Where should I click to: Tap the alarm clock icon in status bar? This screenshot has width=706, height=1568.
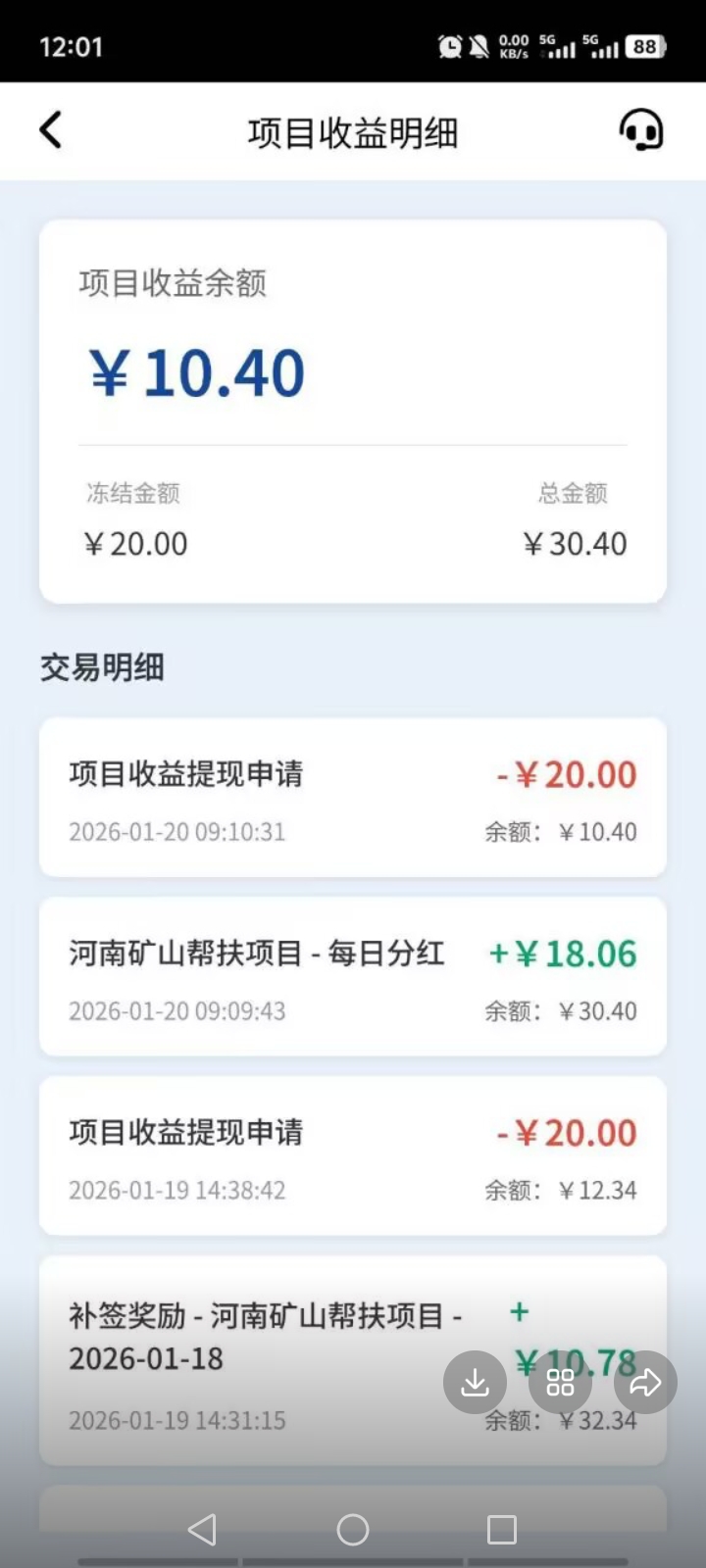450,46
